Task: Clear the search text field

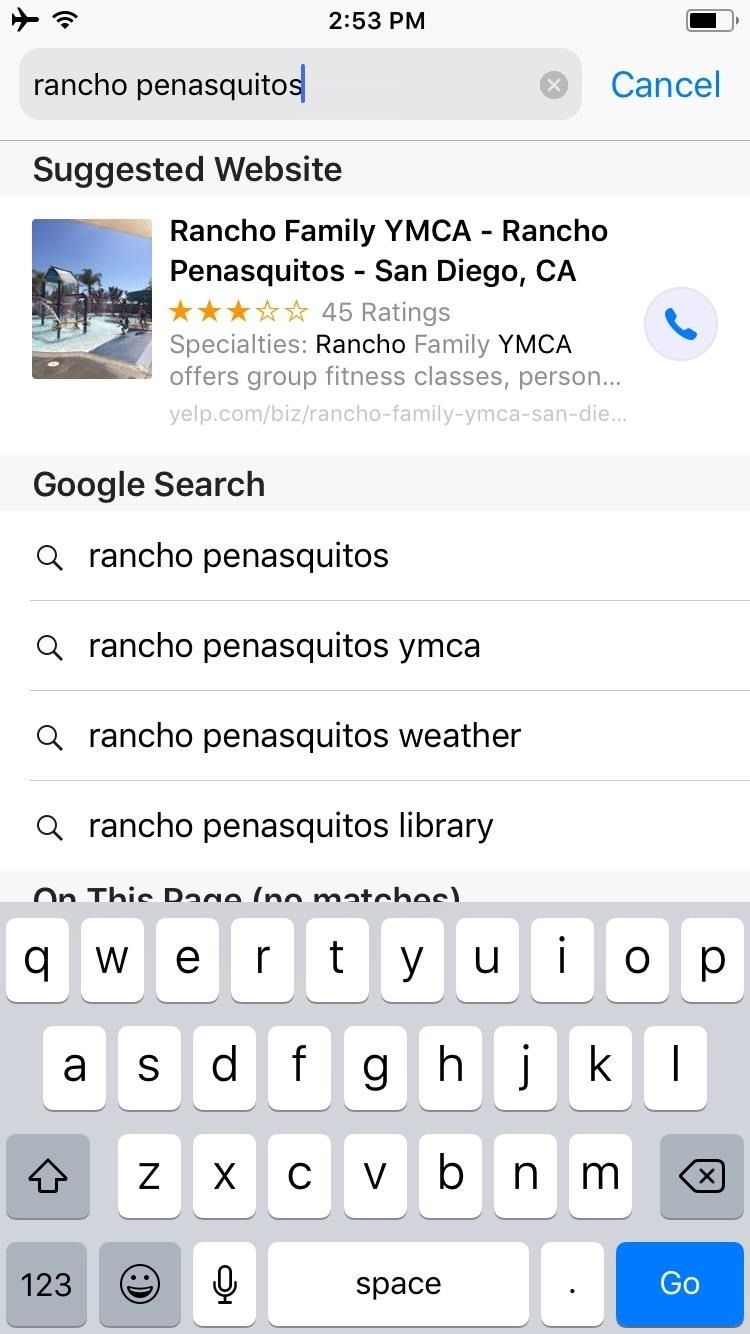Action: pos(553,85)
